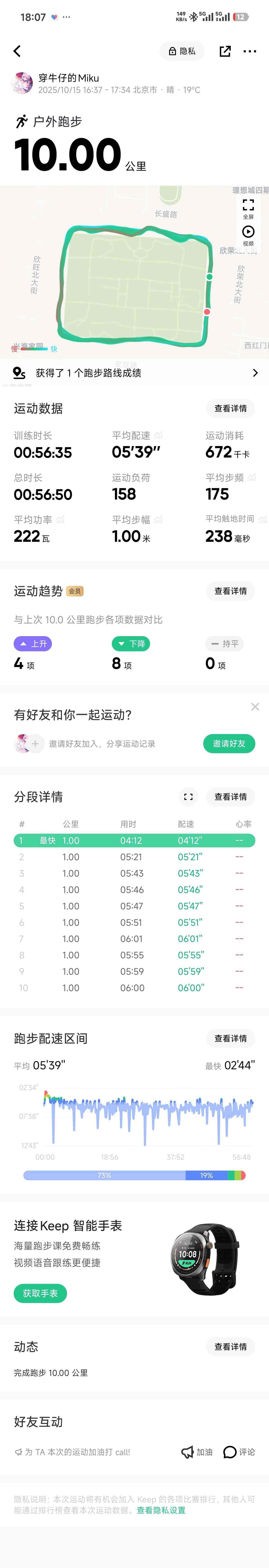Image resolution: width=269 pixels, height=1568 pixels.
Task: Tap 获取手表 to get Keep watch
Action: tap(40, 1293)
